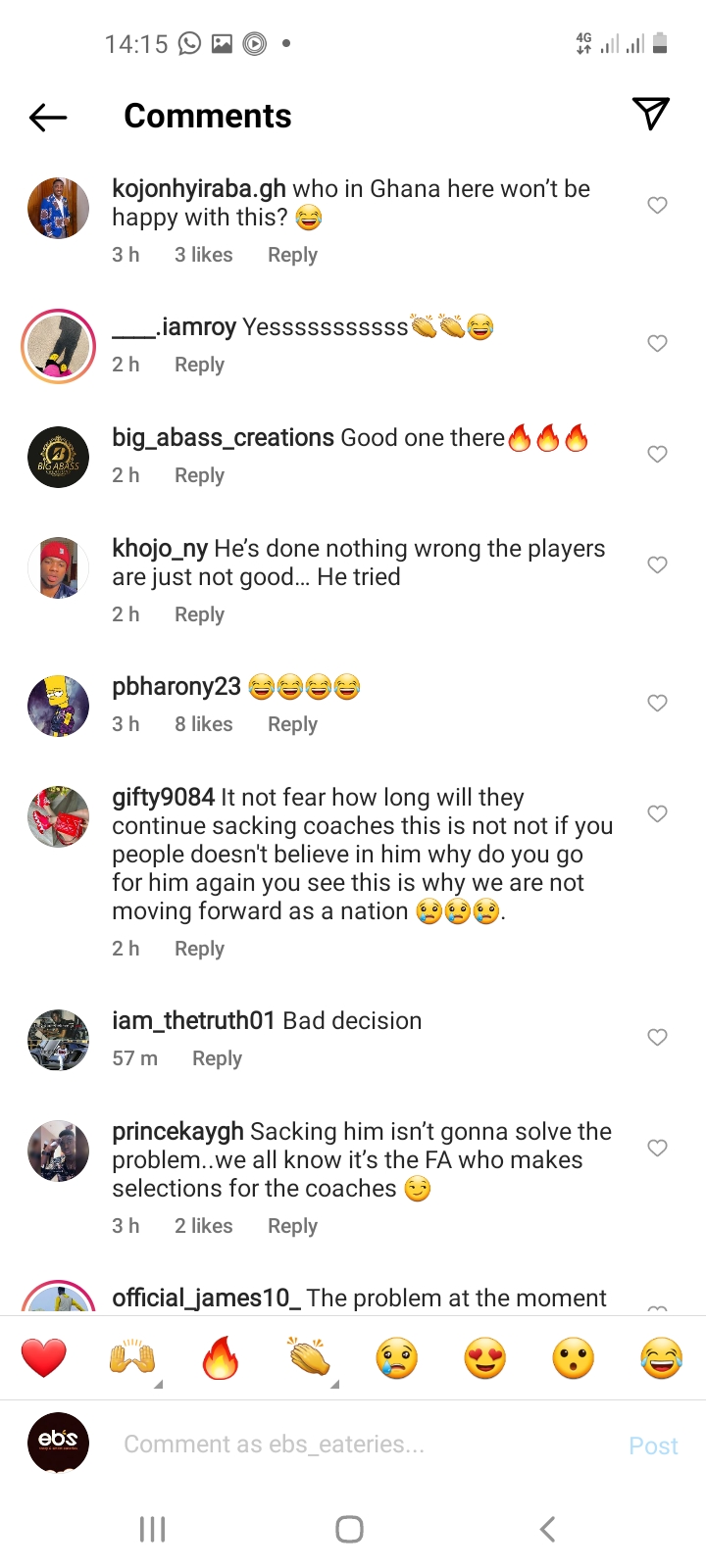The height and width of the screenshot is (1568, 706).
Task: Like kojonhyiraba.gh's comment
Action: tap(658, 205)
